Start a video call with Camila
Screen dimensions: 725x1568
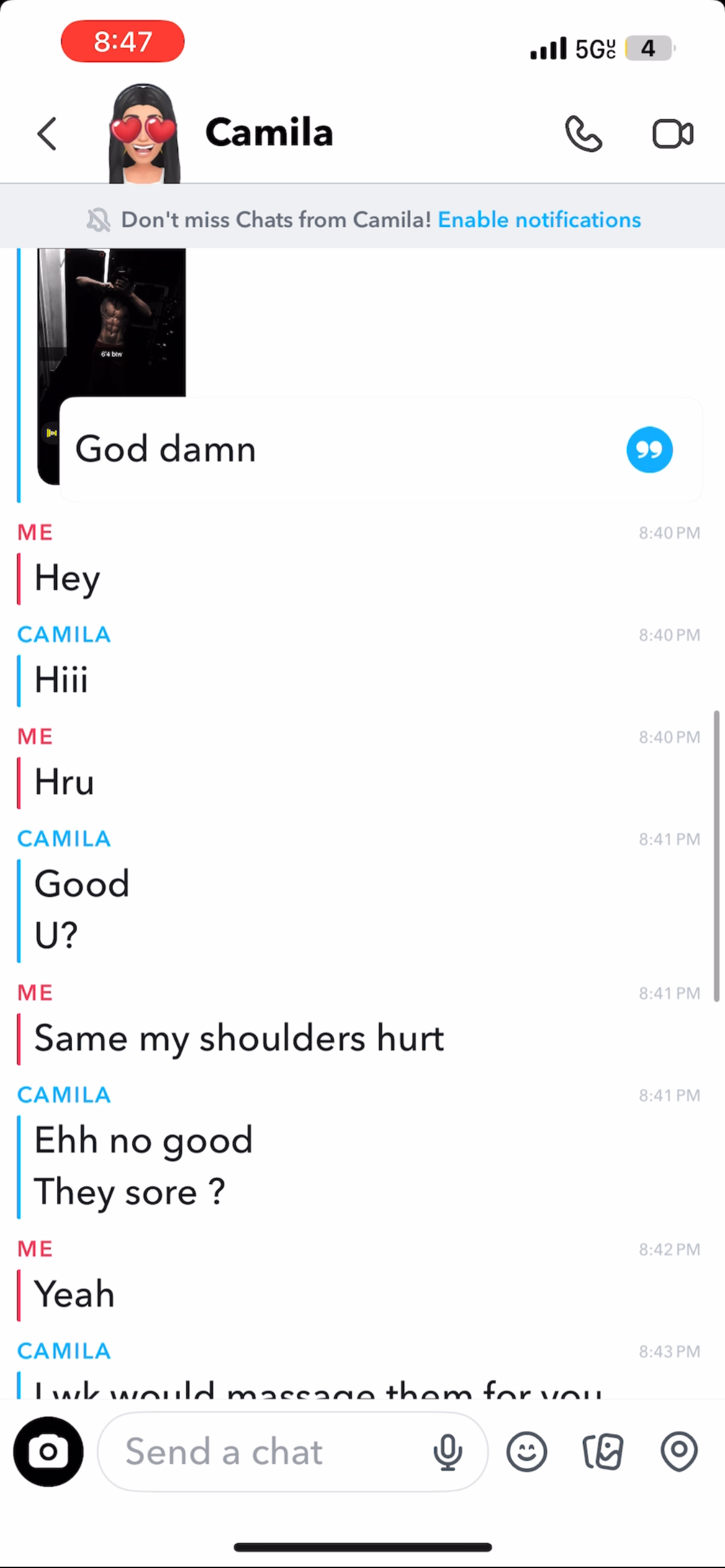[672, 134]
